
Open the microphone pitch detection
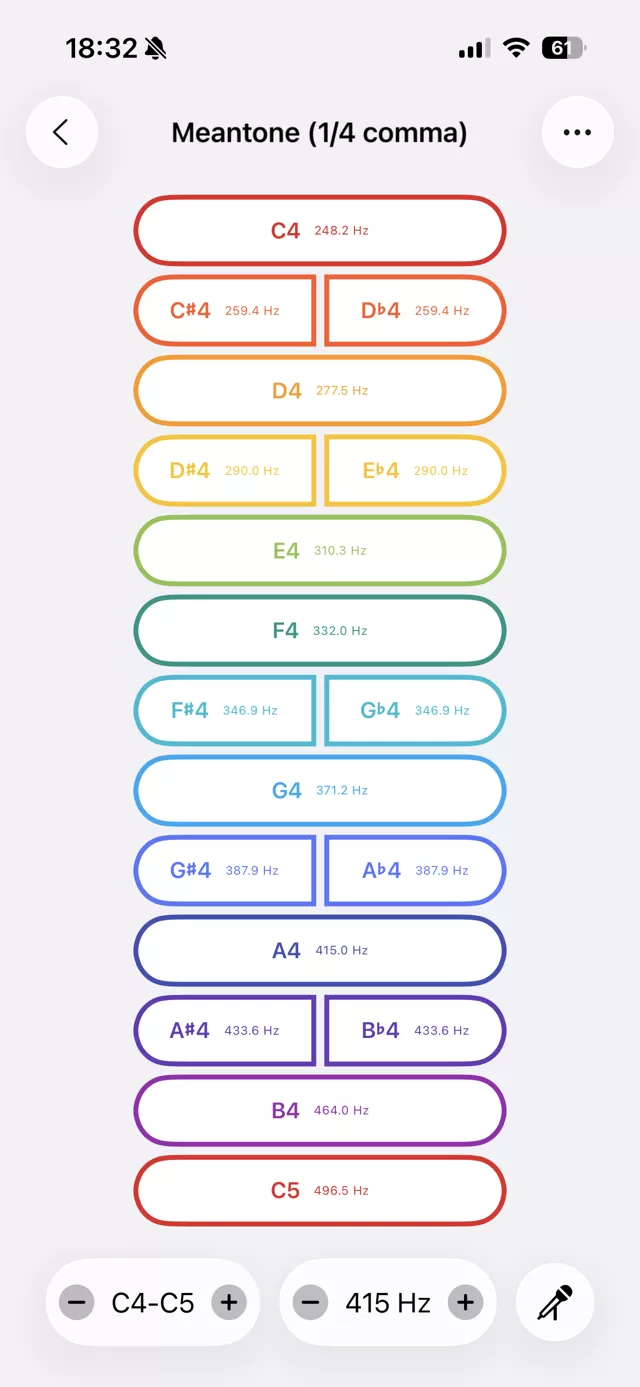(555, 1302)
